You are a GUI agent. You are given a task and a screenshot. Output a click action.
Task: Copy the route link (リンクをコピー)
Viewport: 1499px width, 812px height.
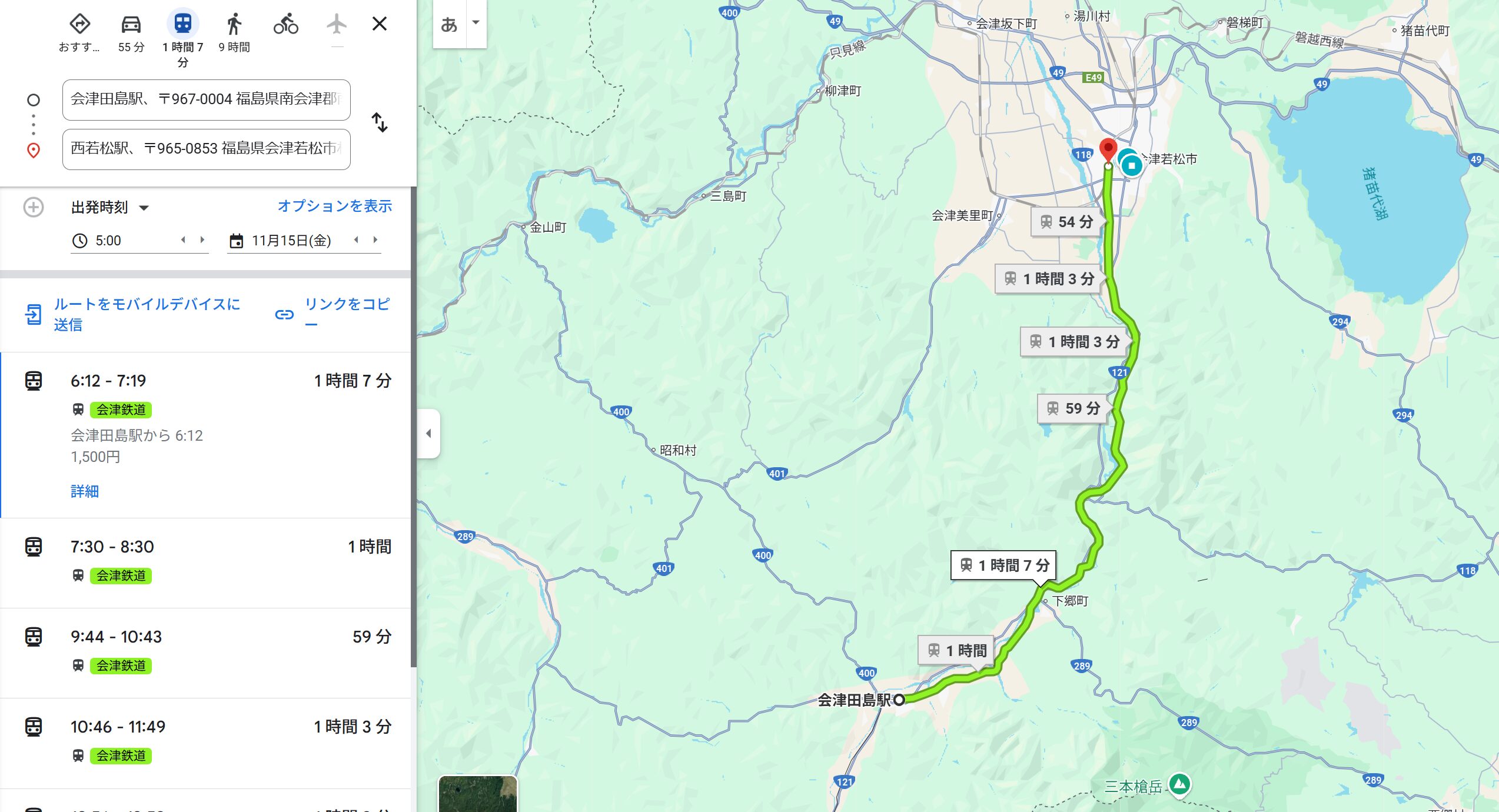coord(333,313)
